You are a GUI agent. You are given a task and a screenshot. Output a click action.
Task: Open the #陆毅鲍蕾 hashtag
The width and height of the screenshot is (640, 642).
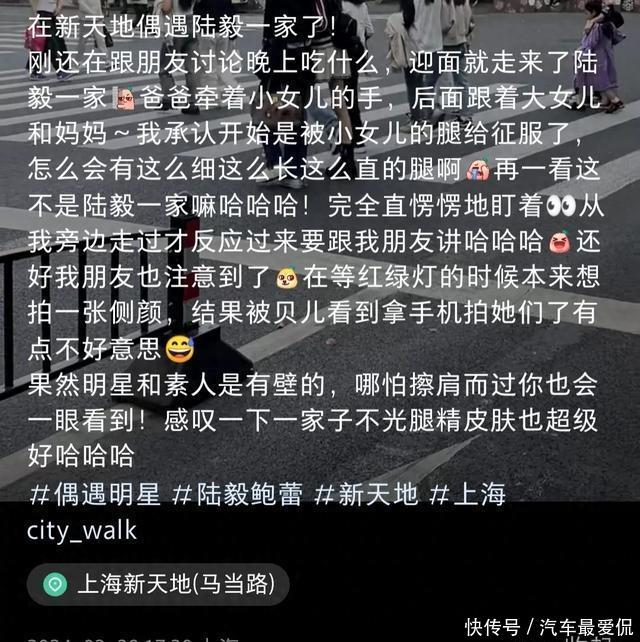click(238, 493)
